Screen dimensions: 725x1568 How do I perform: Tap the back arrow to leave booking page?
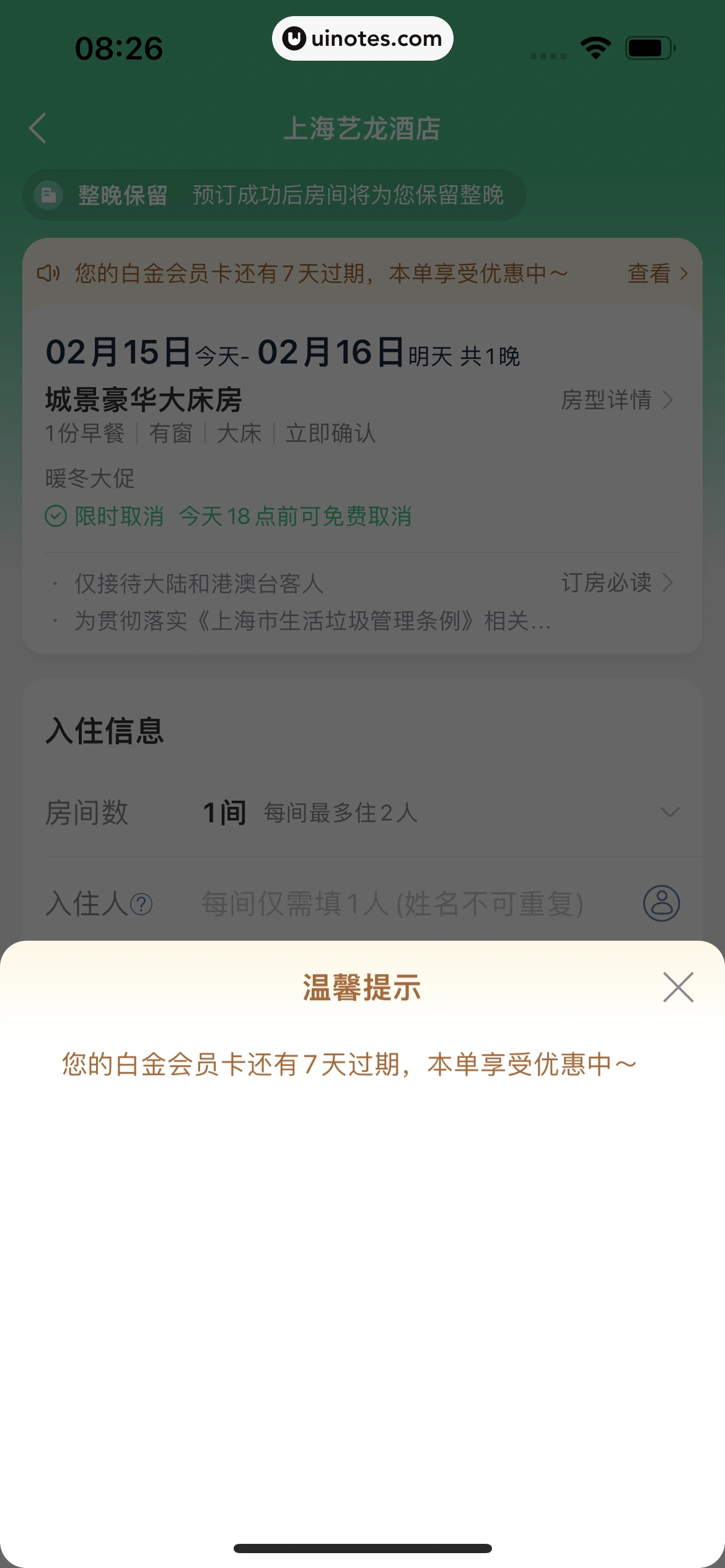coord(37,129)
